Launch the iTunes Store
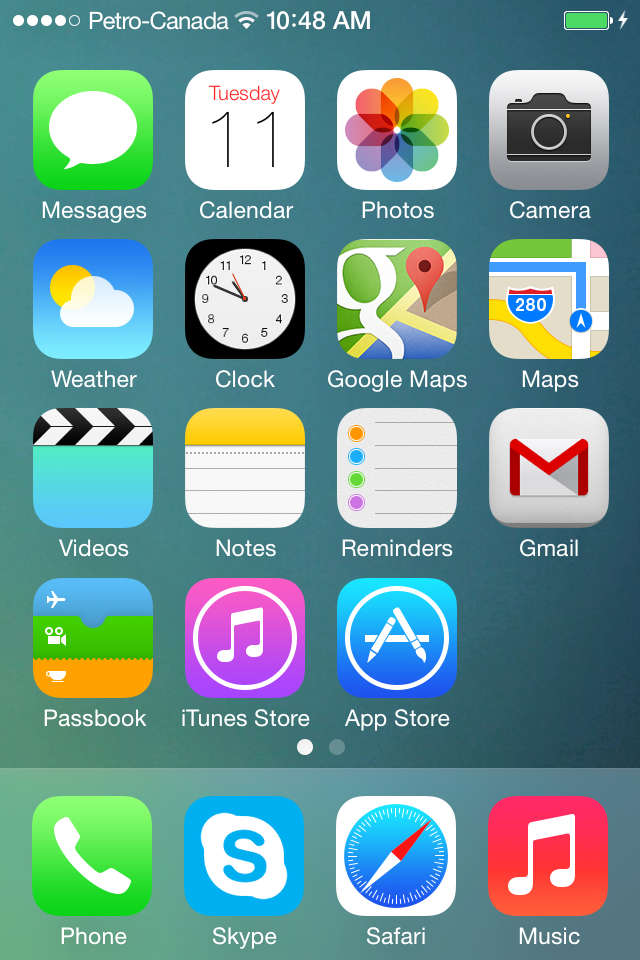This screenshot has height=960, width=640. 245,638
